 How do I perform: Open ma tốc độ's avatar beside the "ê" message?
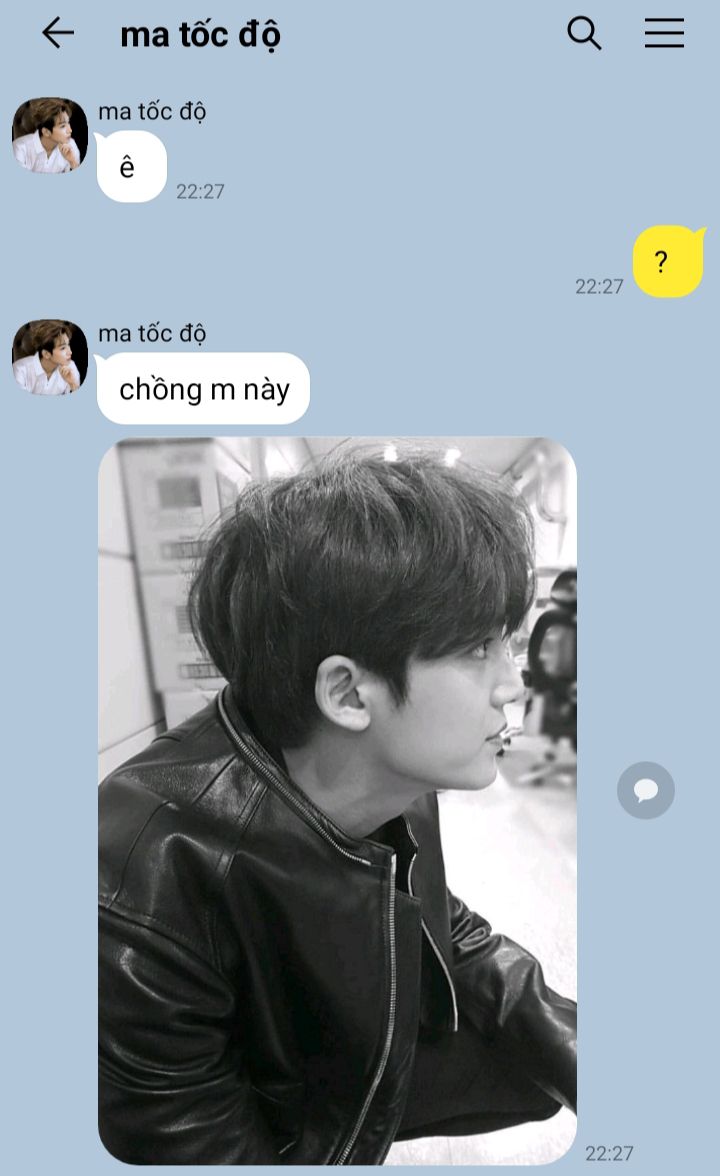(50, 135)
